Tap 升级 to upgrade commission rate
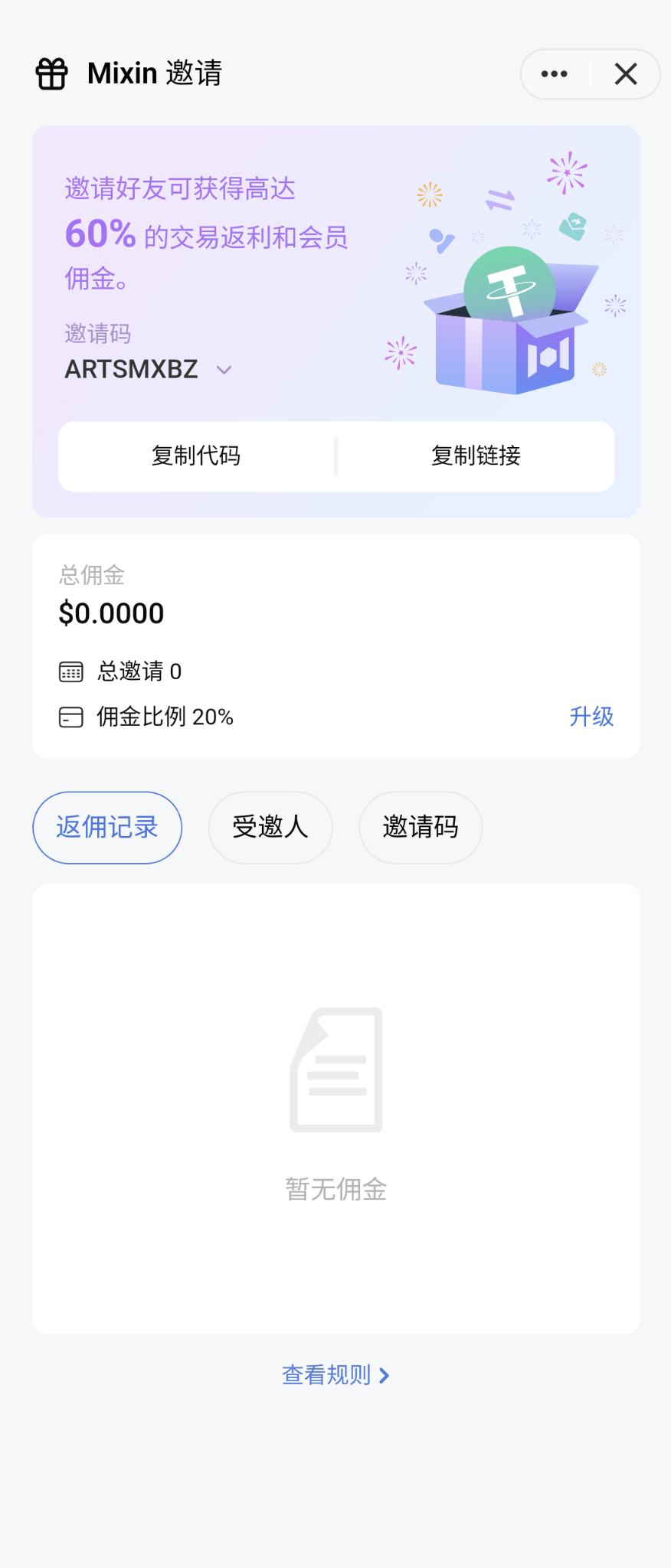 (x=591, y=717)
